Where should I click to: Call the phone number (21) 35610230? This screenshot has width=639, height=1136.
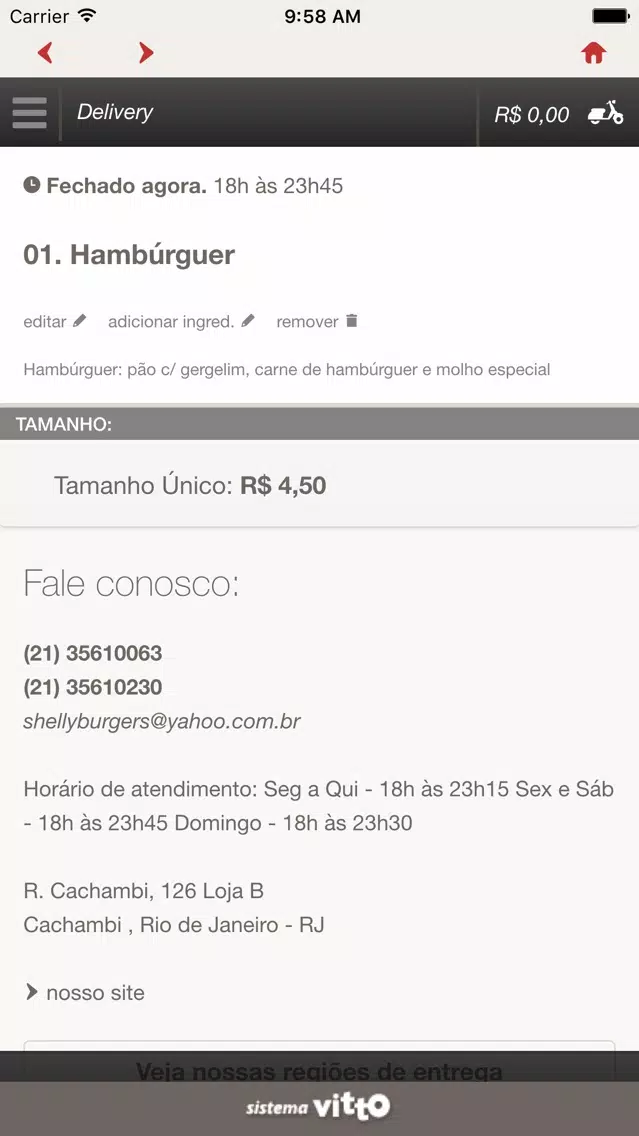(x=93, y=687)
